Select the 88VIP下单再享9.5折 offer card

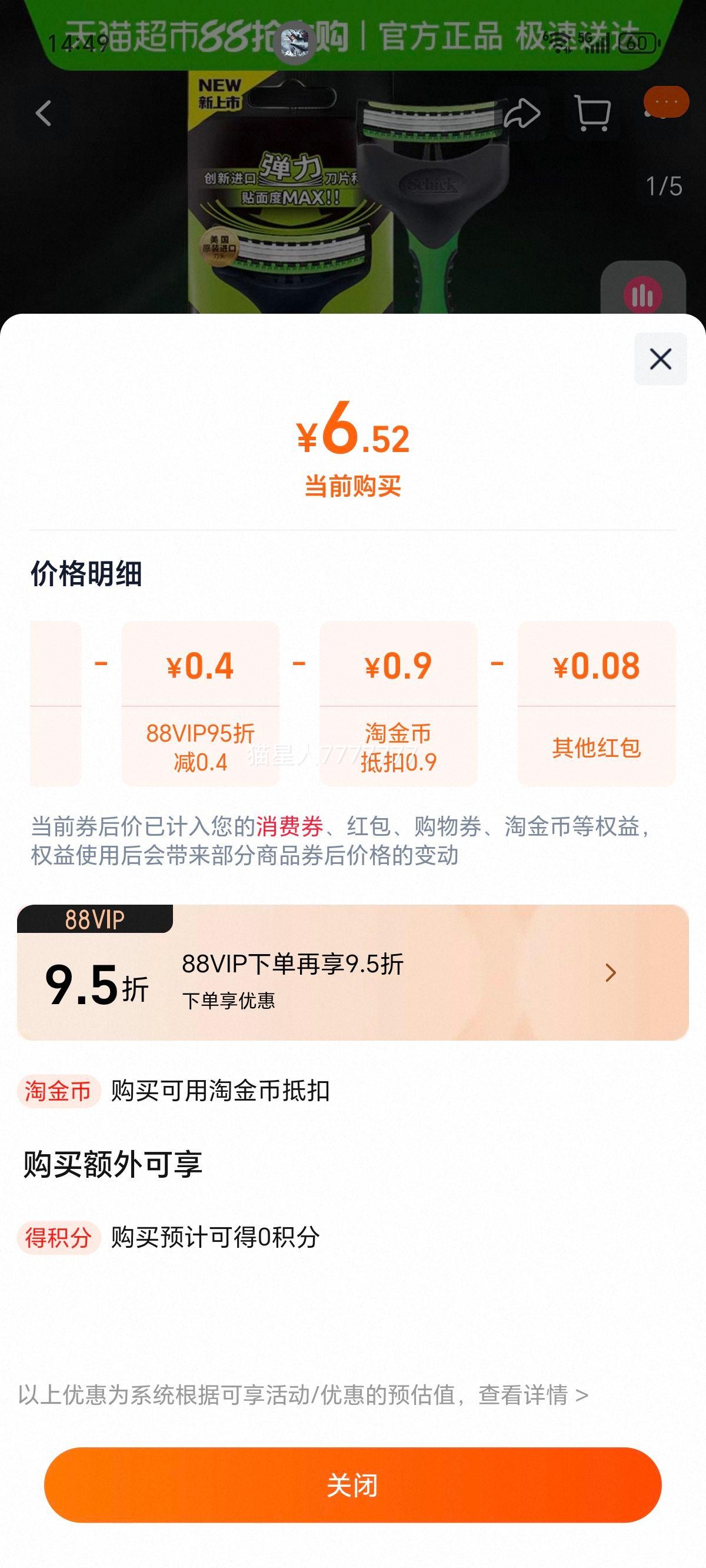coord(353,974)
